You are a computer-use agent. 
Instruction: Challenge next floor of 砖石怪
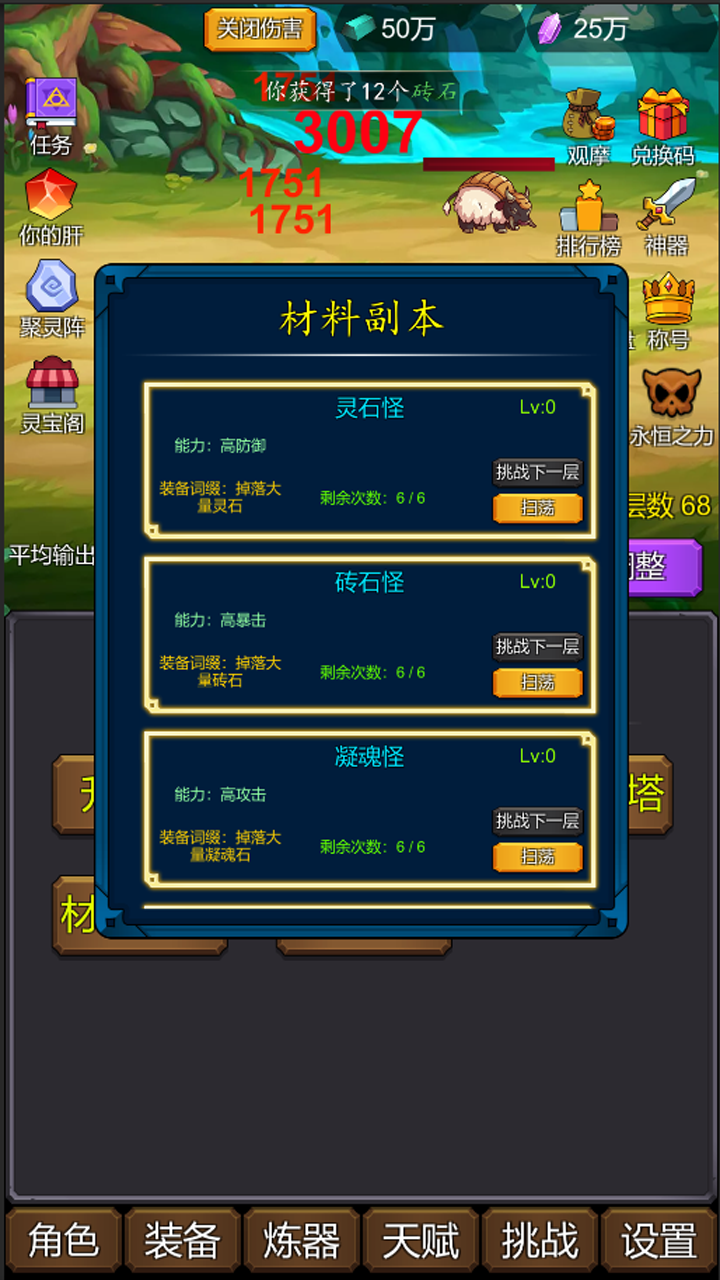538,647
